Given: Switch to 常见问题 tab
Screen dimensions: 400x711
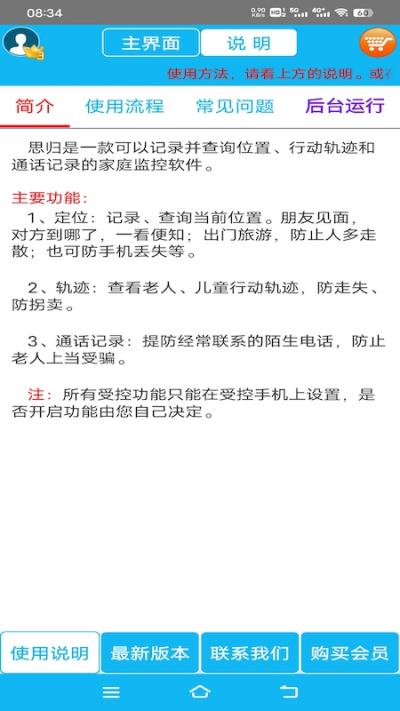Looking at the screenshot, I should tap(235, 106).
